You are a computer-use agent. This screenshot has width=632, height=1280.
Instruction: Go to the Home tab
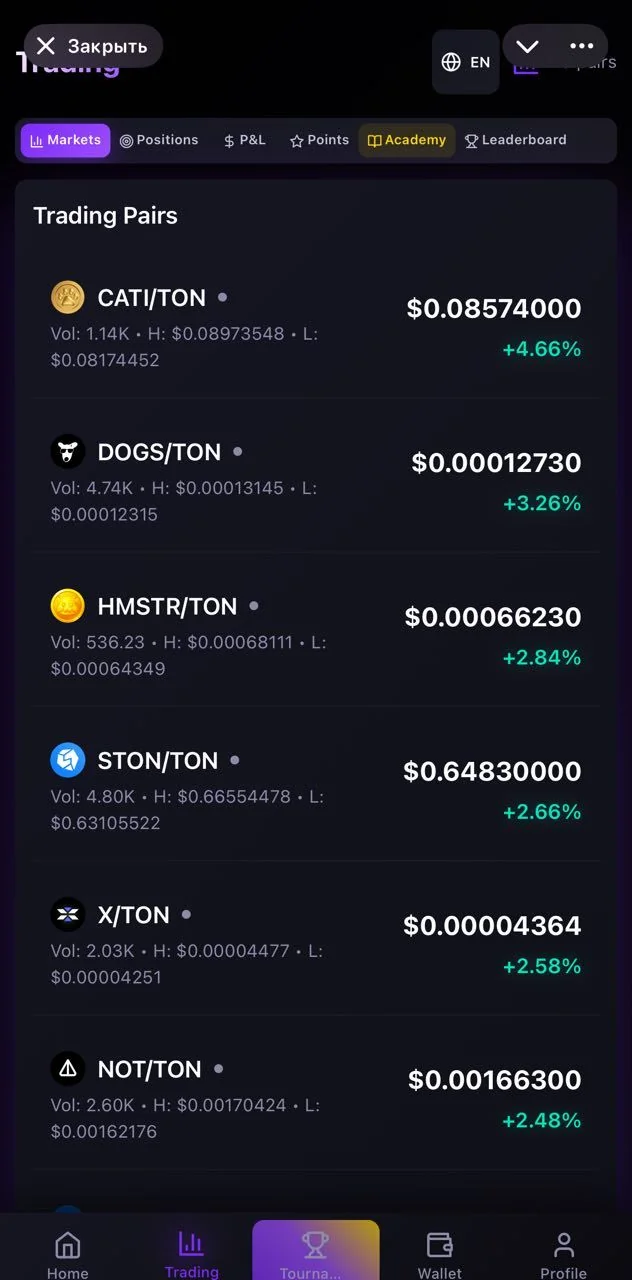coord(67,1254)
